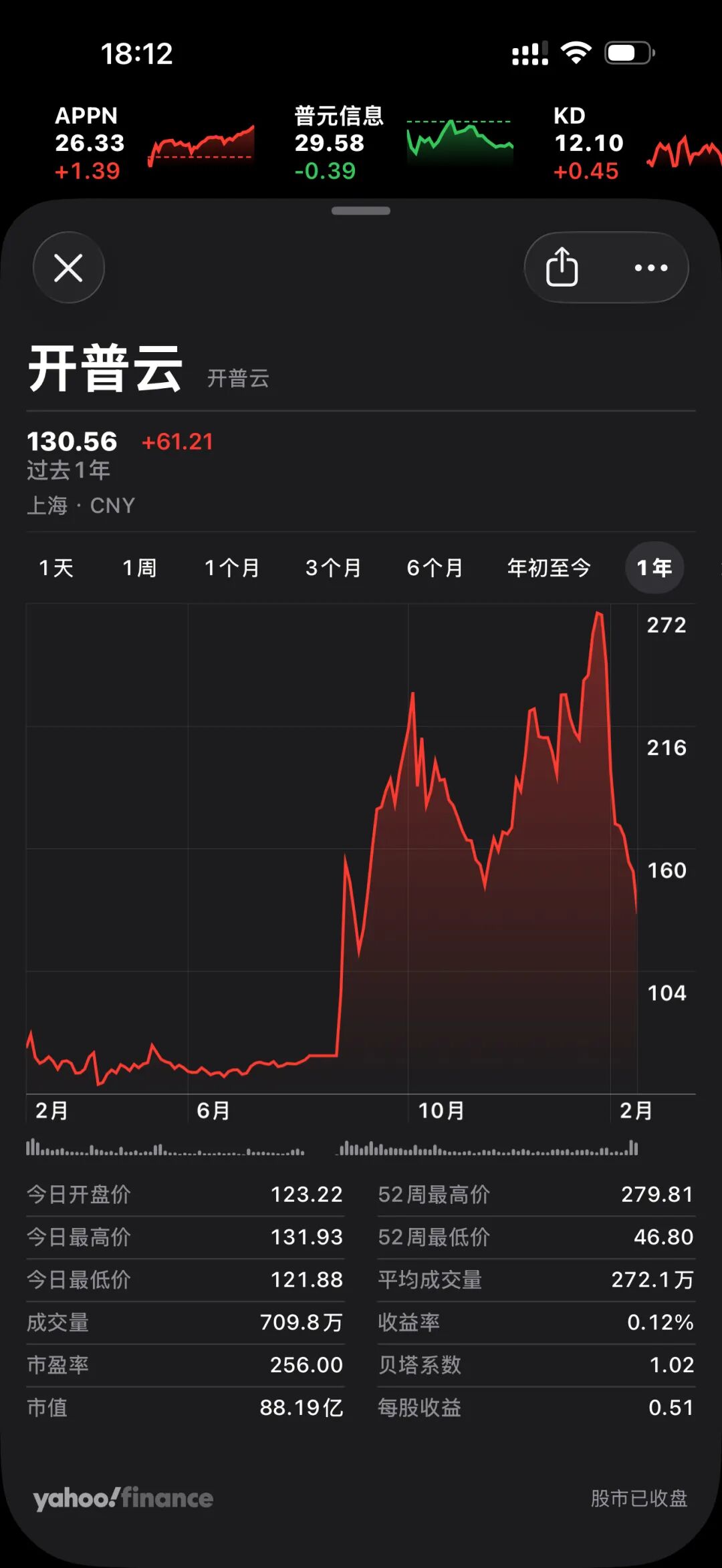The image size is (722, 1568).
Task: Switch chart range to 1天
Action: point(56,568)
